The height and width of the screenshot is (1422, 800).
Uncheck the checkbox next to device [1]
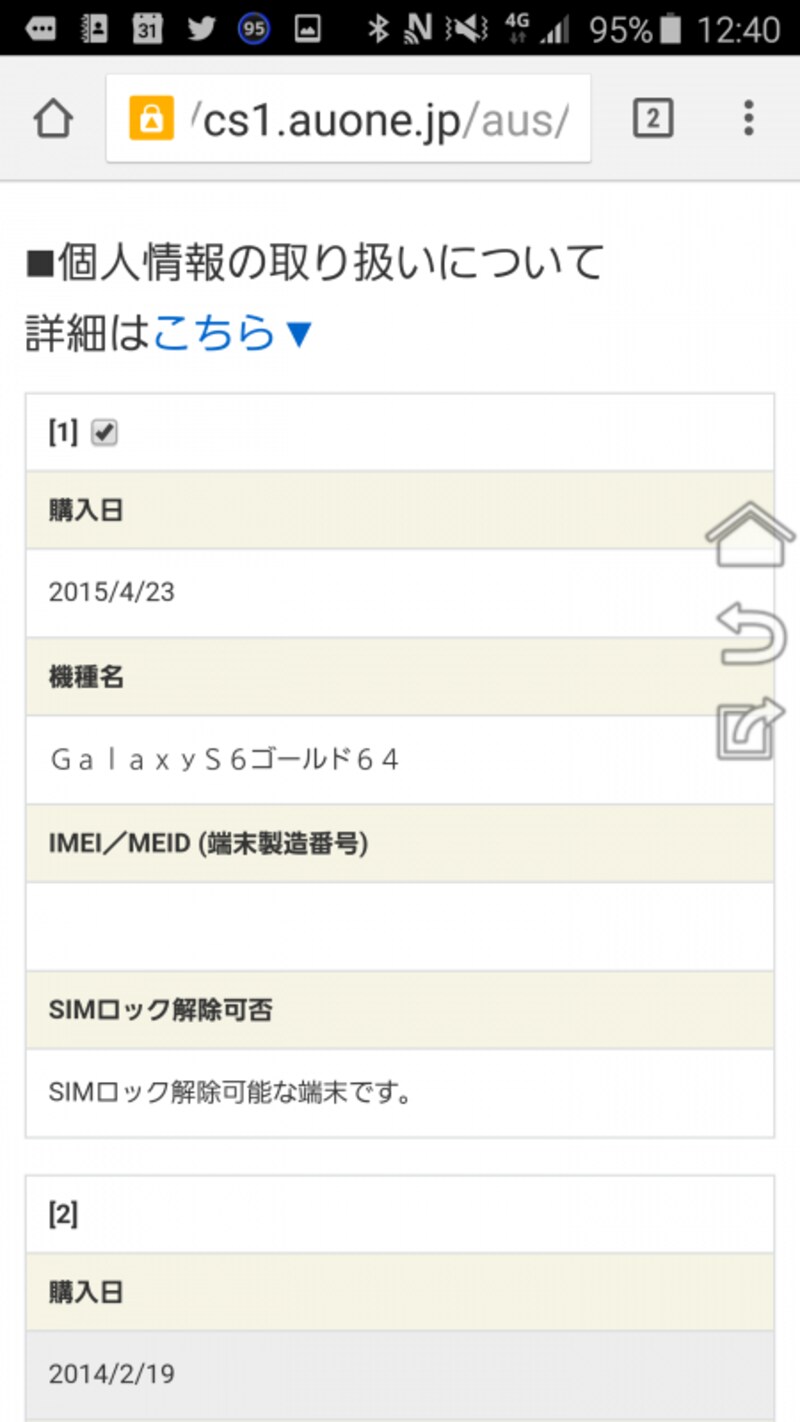click(x=104, y=432)
